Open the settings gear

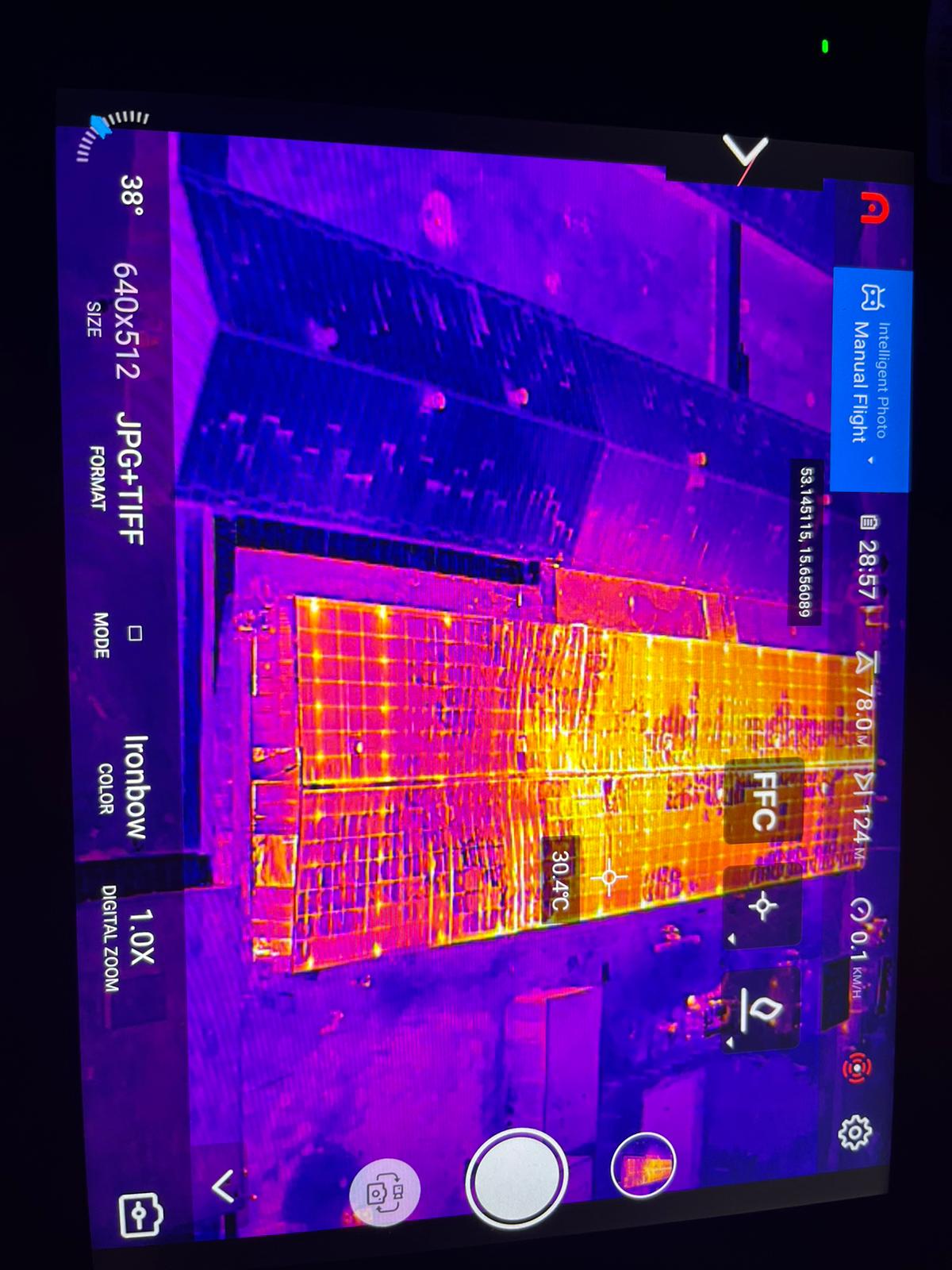[x=854, y=1132]
